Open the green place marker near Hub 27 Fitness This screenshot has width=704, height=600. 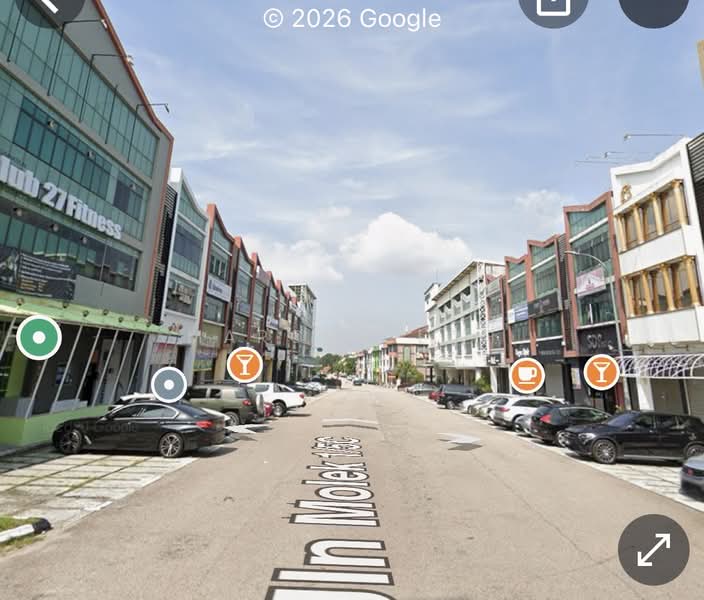coord(39,338)
